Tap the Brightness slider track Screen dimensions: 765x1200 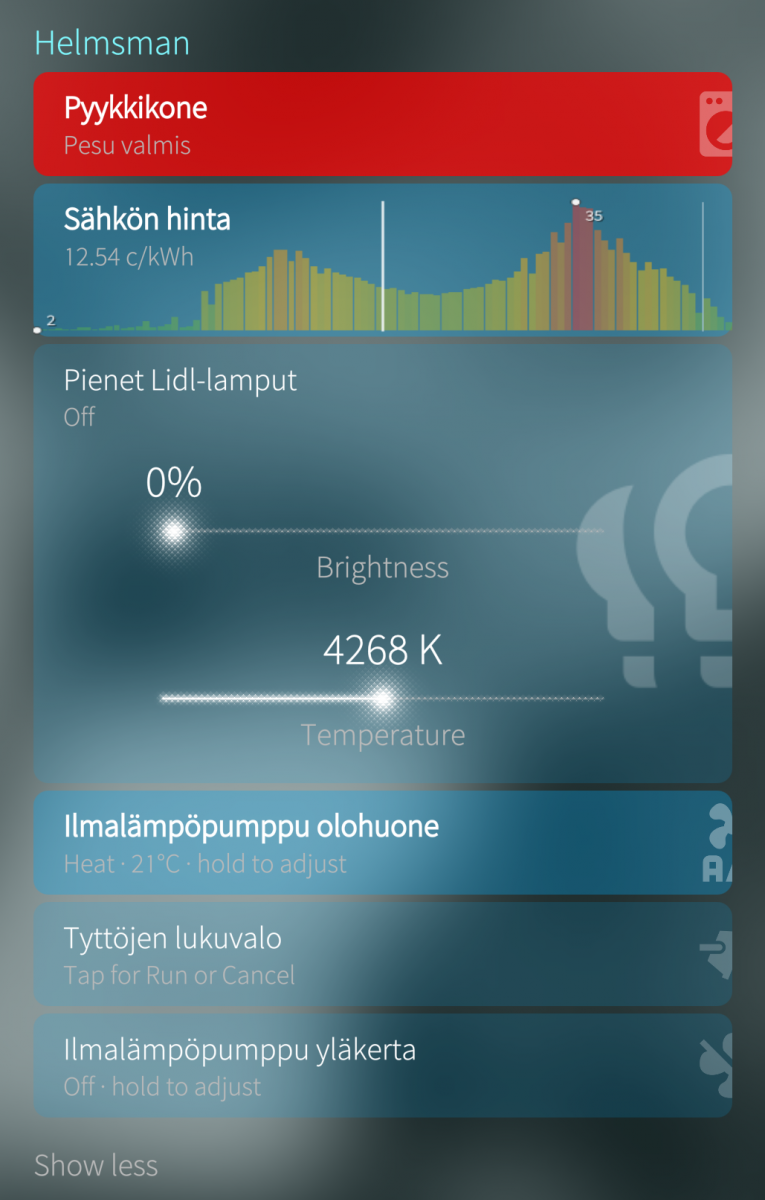coord(383,531)
